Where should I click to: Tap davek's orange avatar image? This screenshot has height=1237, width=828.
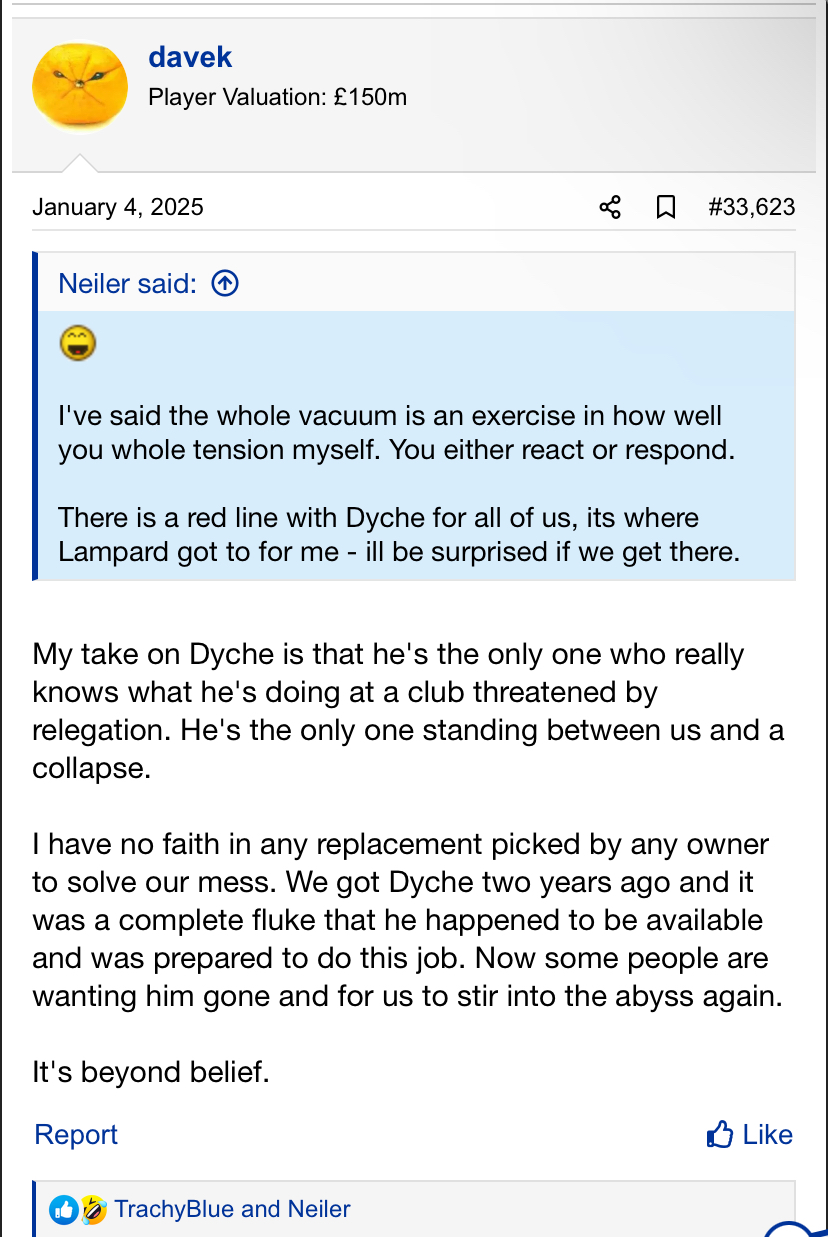click(80, 86)
